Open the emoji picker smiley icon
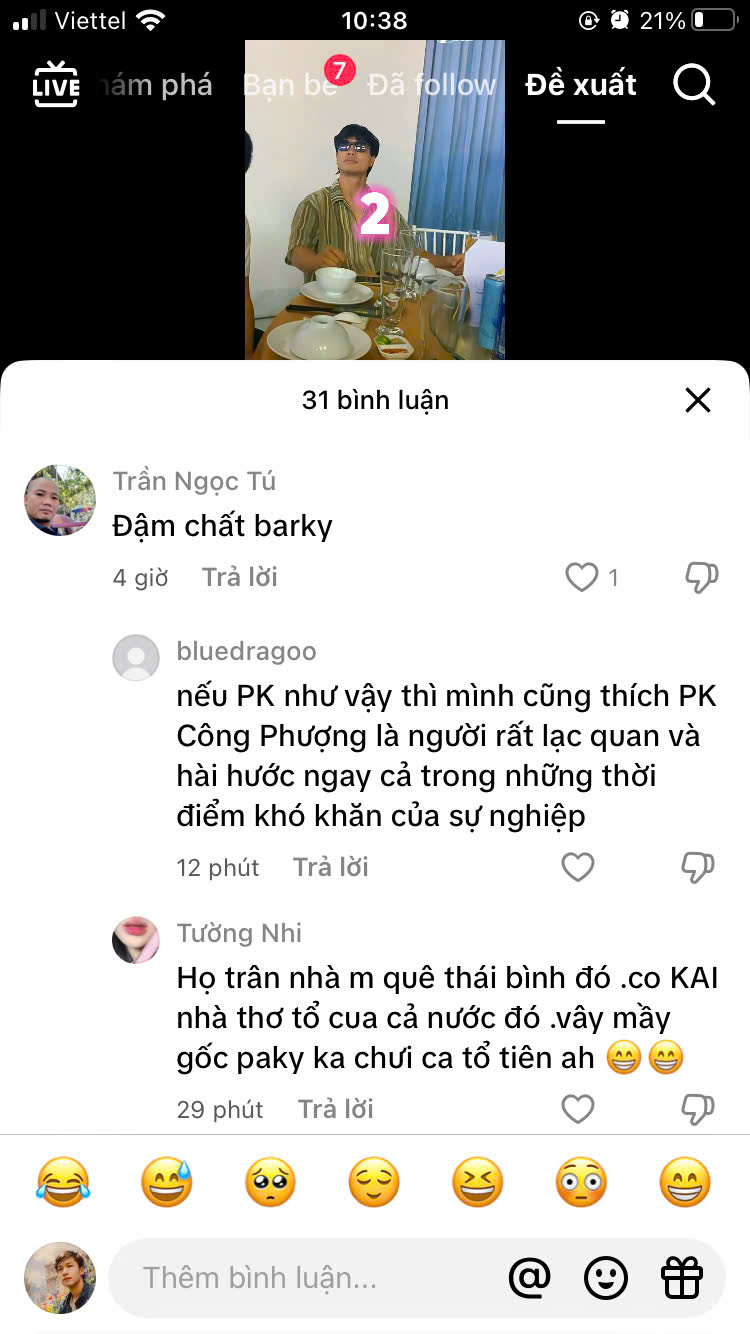Image resolution: width=750 pixels, height=1334 pixels. point(606,1277)
